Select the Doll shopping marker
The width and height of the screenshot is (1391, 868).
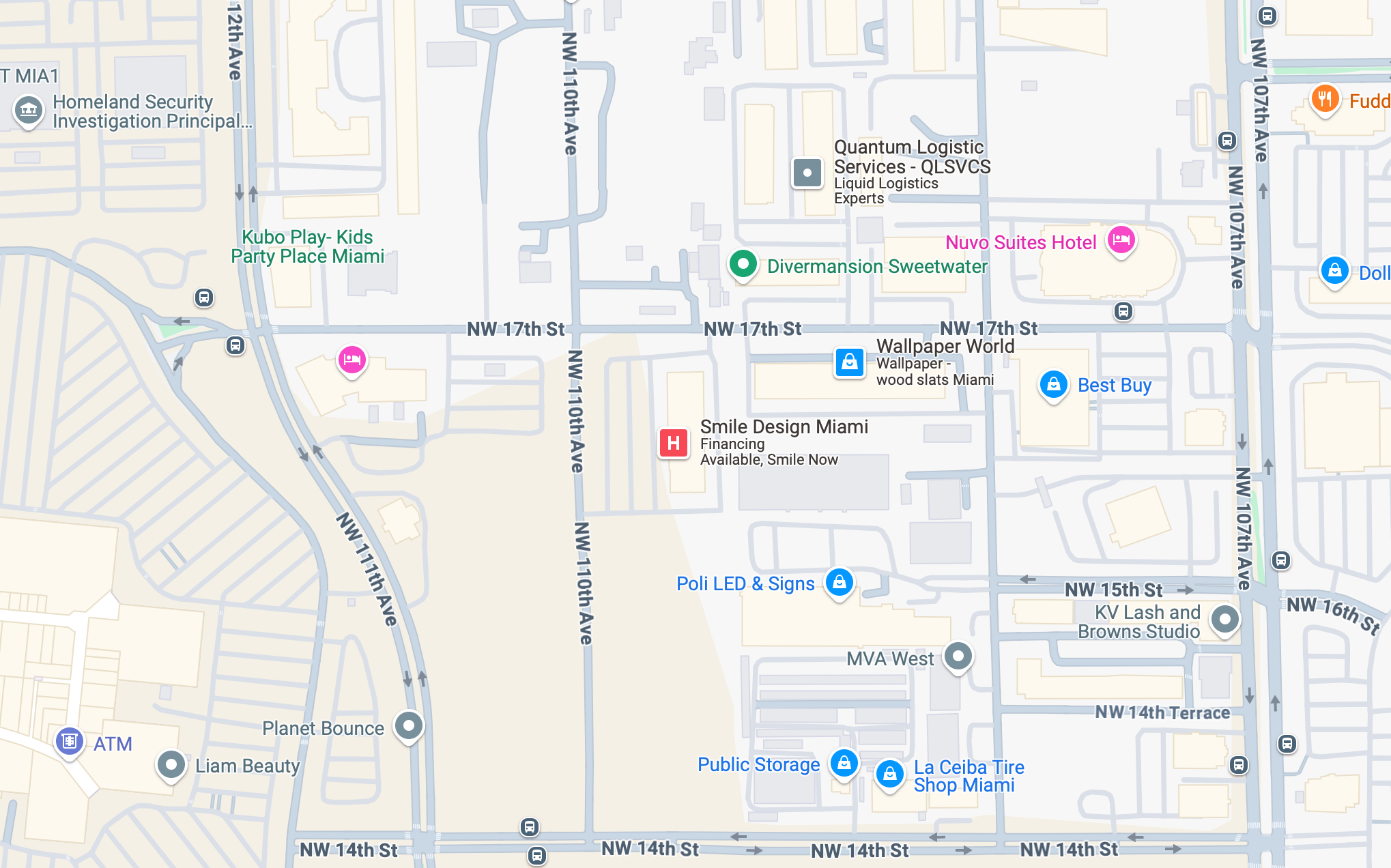1334,272
